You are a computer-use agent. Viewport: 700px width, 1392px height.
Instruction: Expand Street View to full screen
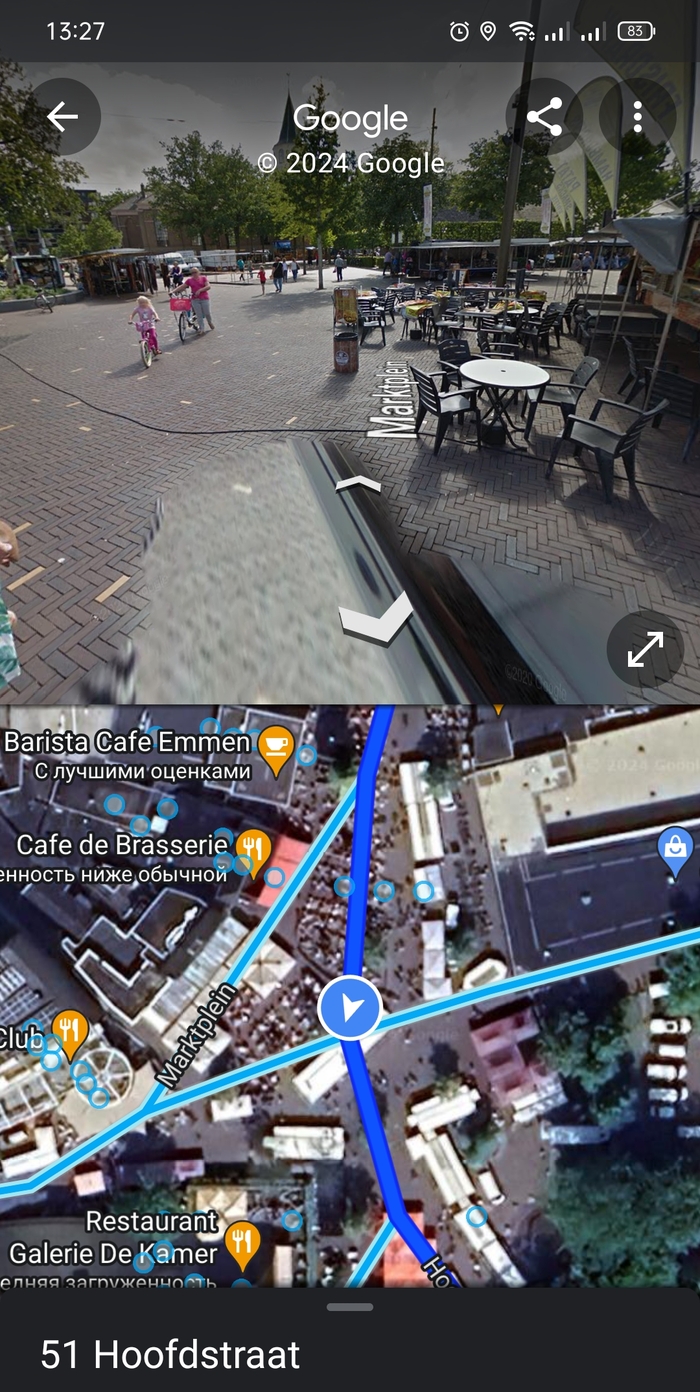point(645,649)
